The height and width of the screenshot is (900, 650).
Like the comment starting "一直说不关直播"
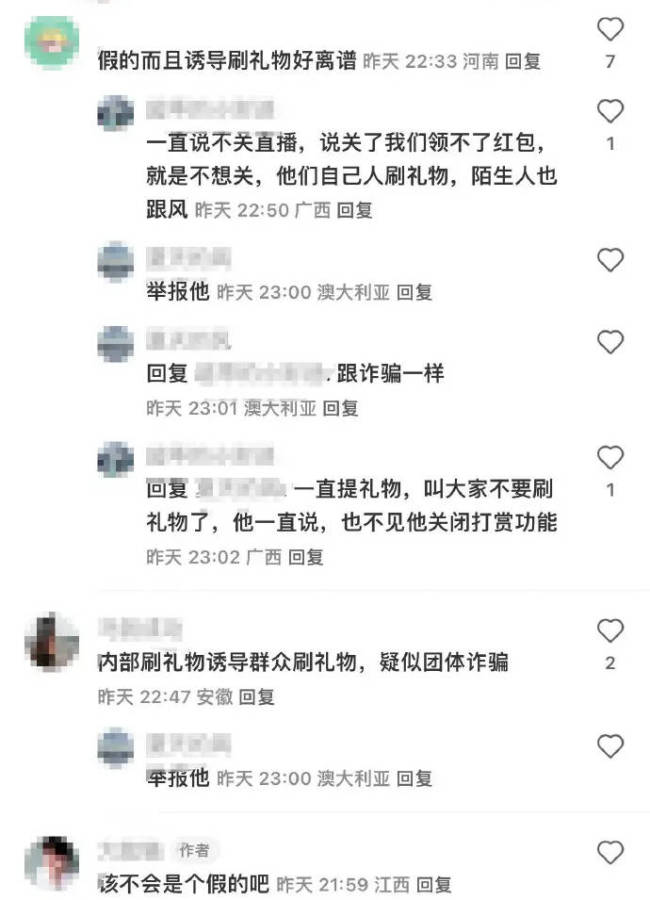(610, 112)
